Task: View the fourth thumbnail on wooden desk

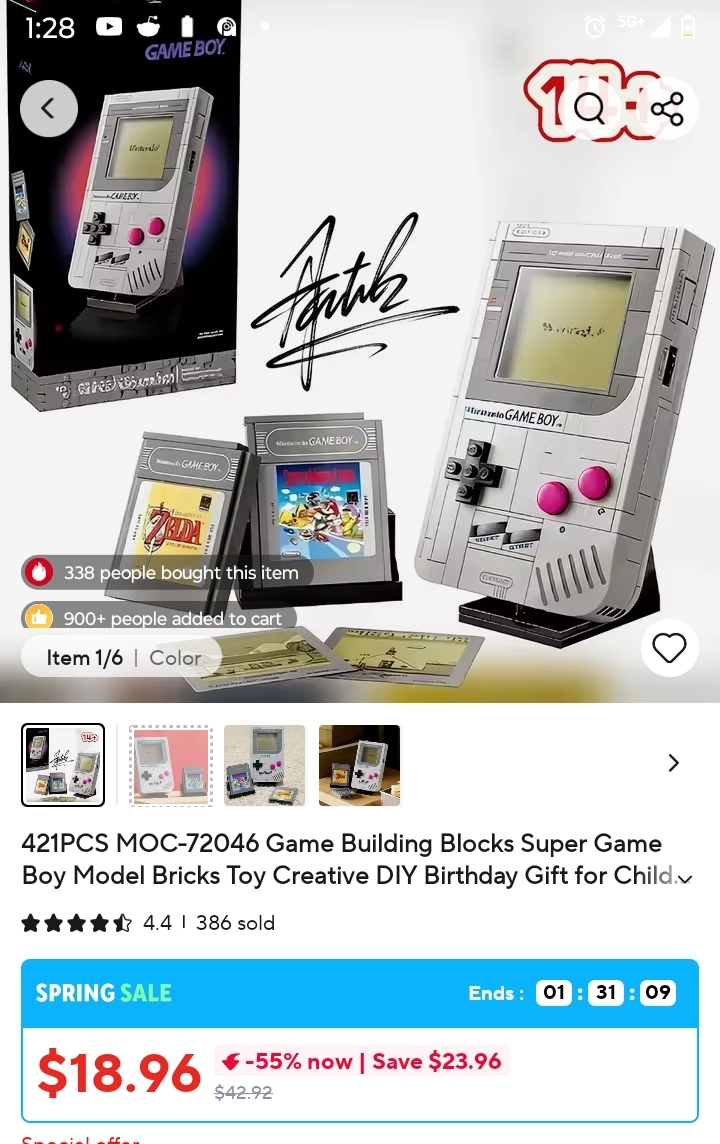Action: (359, 765)
